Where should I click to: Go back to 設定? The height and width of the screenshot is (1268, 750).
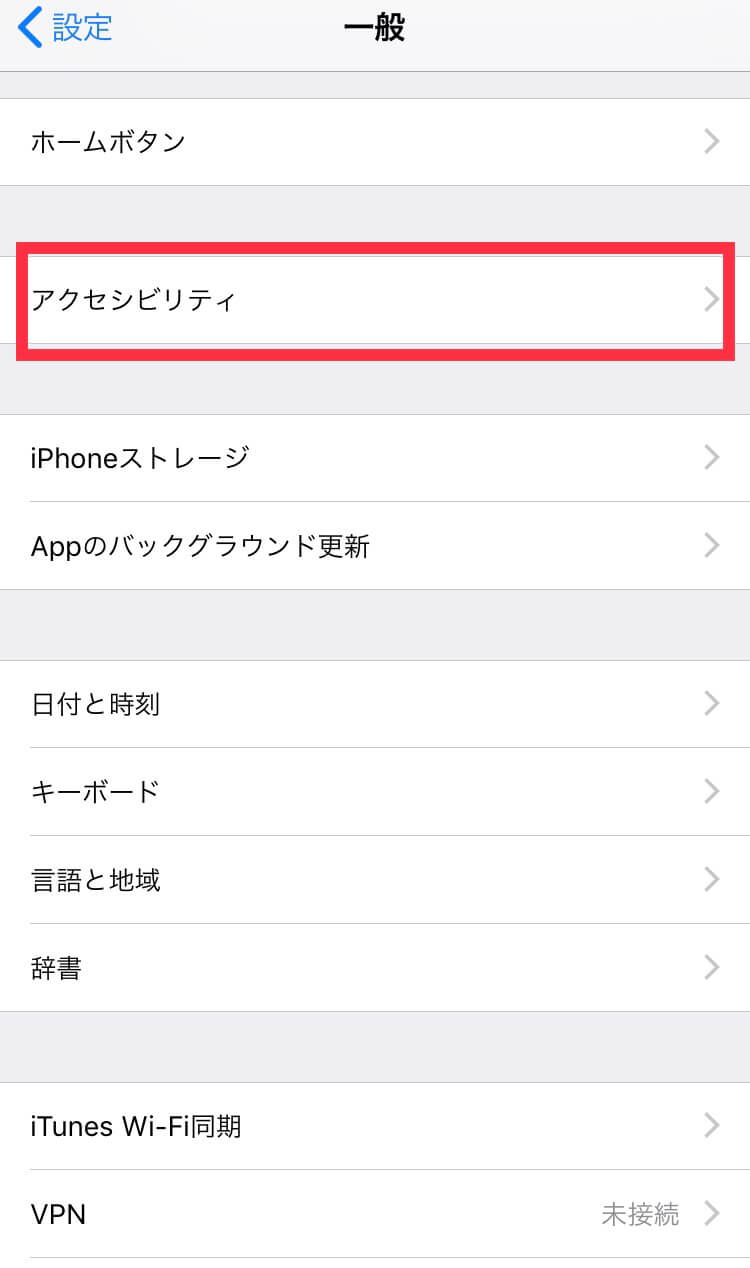coord(65,28)
